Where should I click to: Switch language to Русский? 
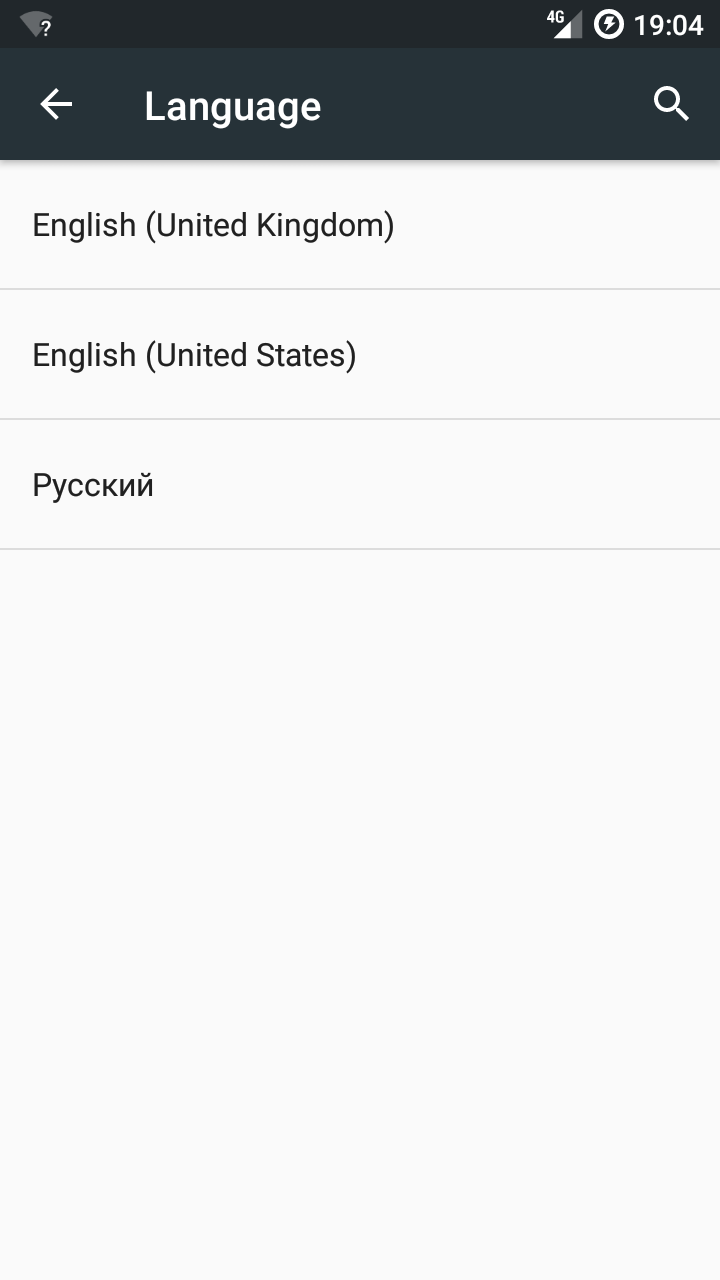click(360, 485)
